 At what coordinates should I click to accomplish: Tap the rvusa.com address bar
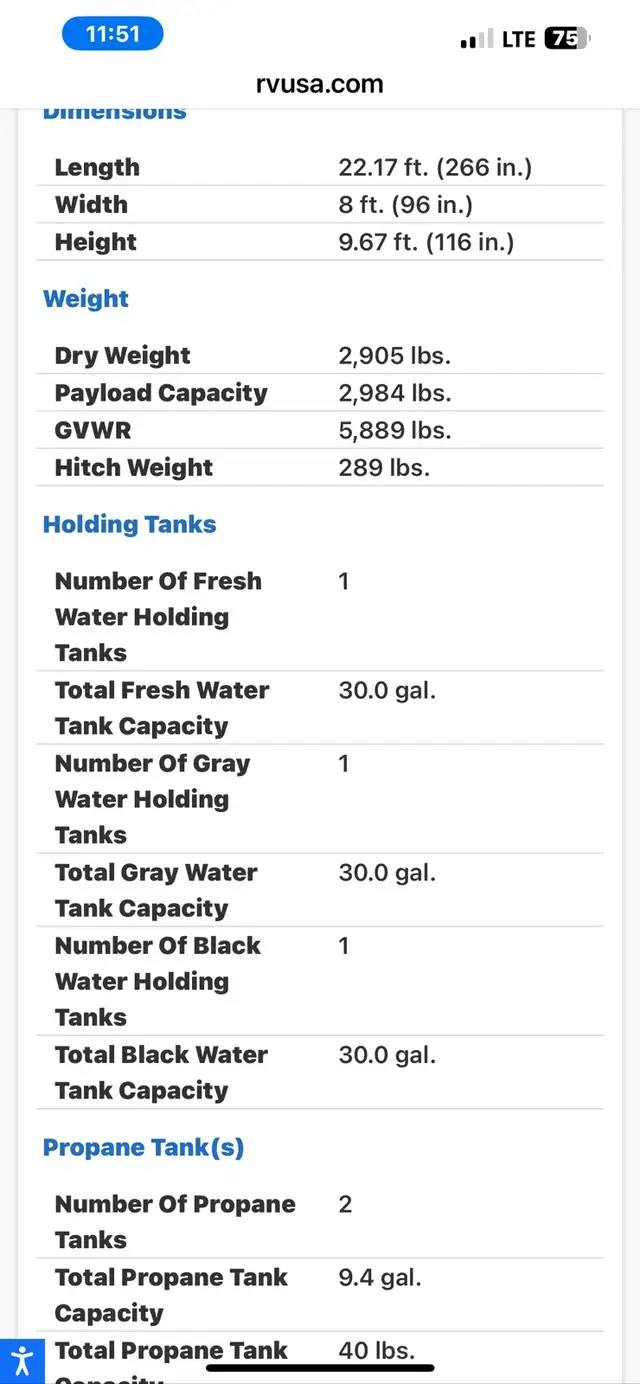click(320, 84)
